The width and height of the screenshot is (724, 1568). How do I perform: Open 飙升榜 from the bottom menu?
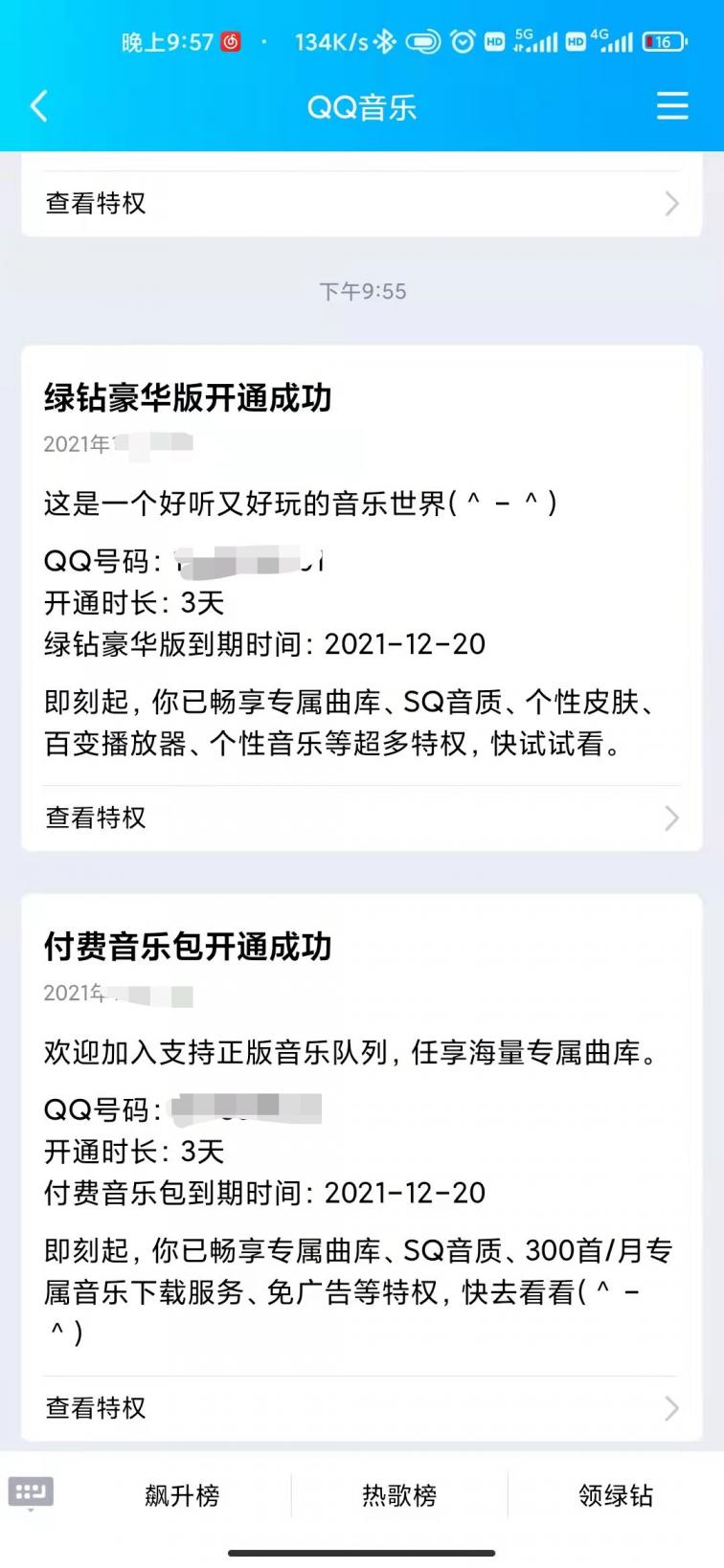(181, 1495)
